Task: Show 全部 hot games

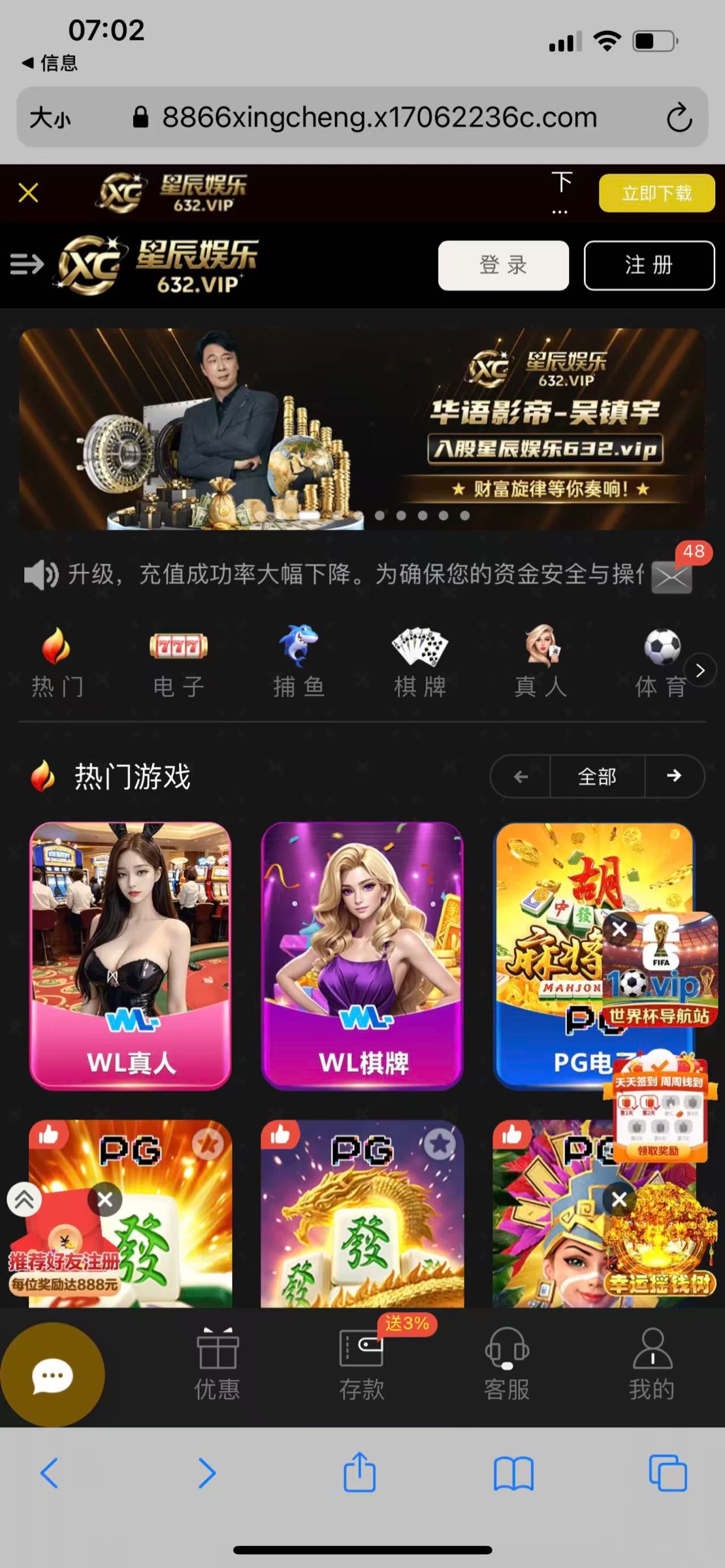Action: pyautogui.click(x=597, y=776)
